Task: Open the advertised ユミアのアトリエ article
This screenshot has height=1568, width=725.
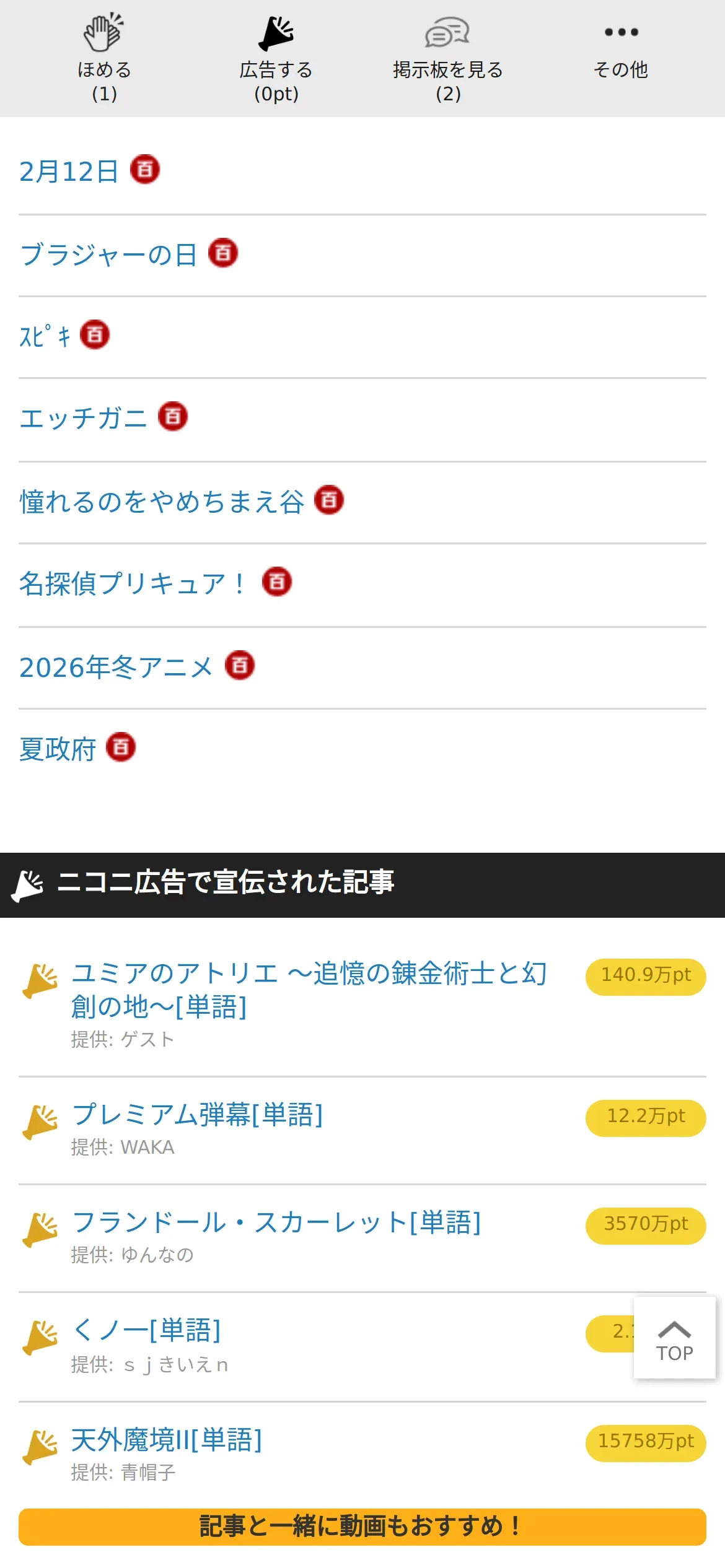Action: (x=310, y=989)
